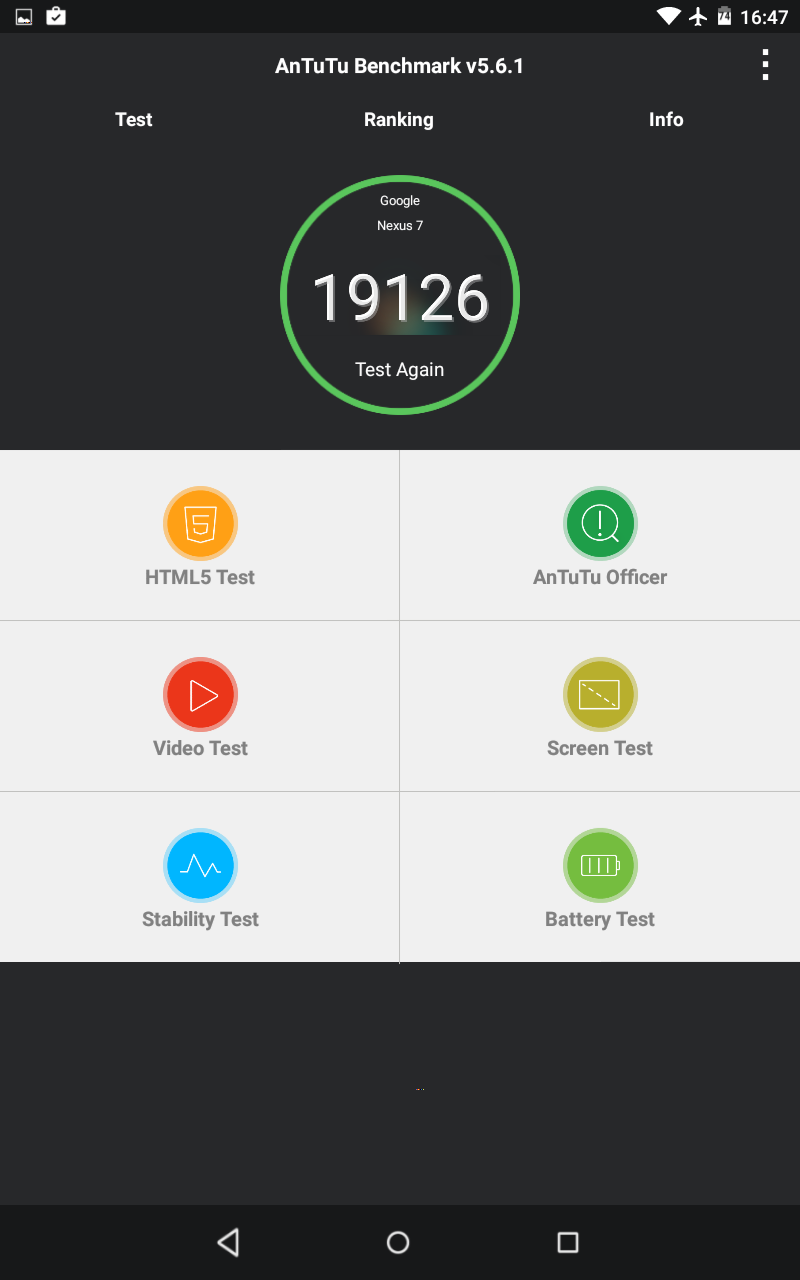Open the overflow menu
The image size is (800, 1280).
[765, 65]
